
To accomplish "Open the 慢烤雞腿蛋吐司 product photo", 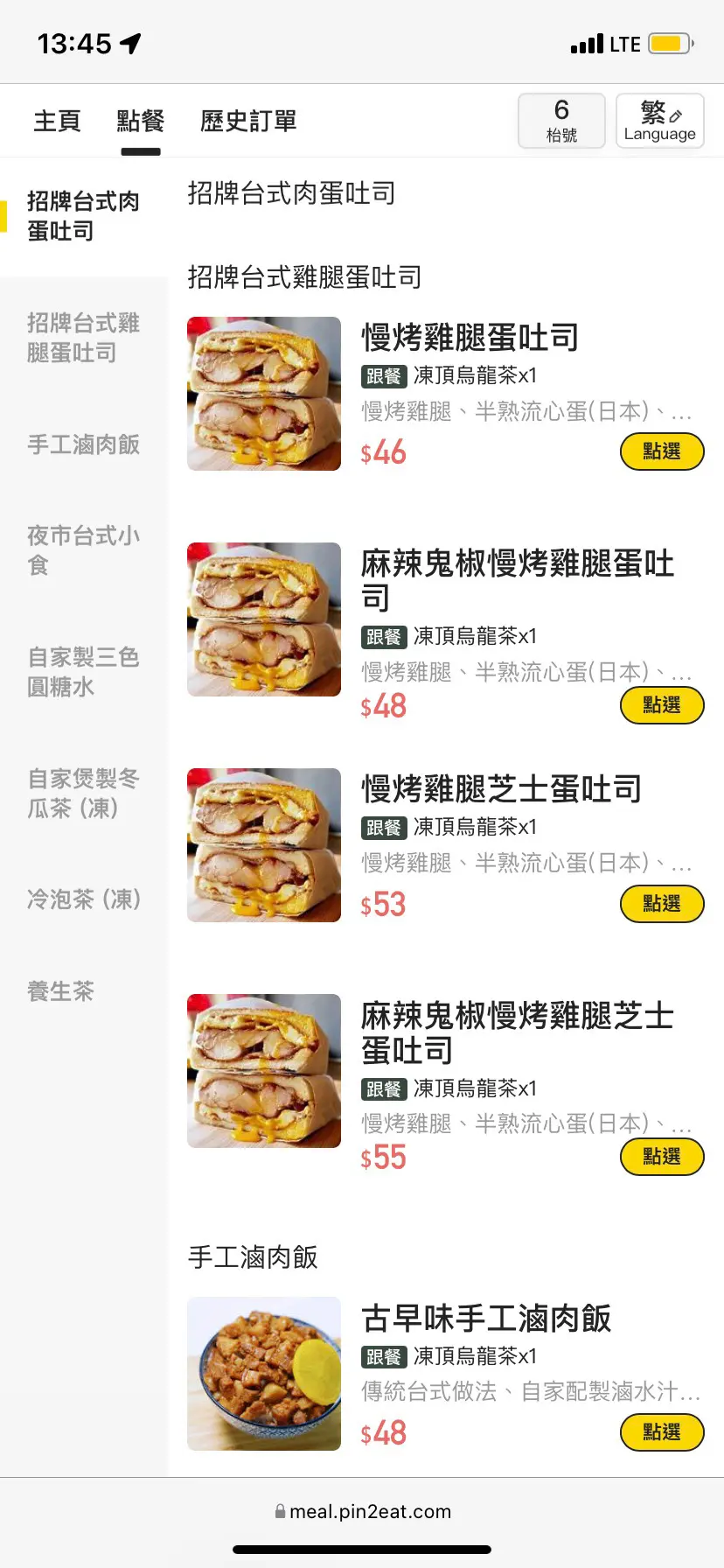I will (264, 394).
